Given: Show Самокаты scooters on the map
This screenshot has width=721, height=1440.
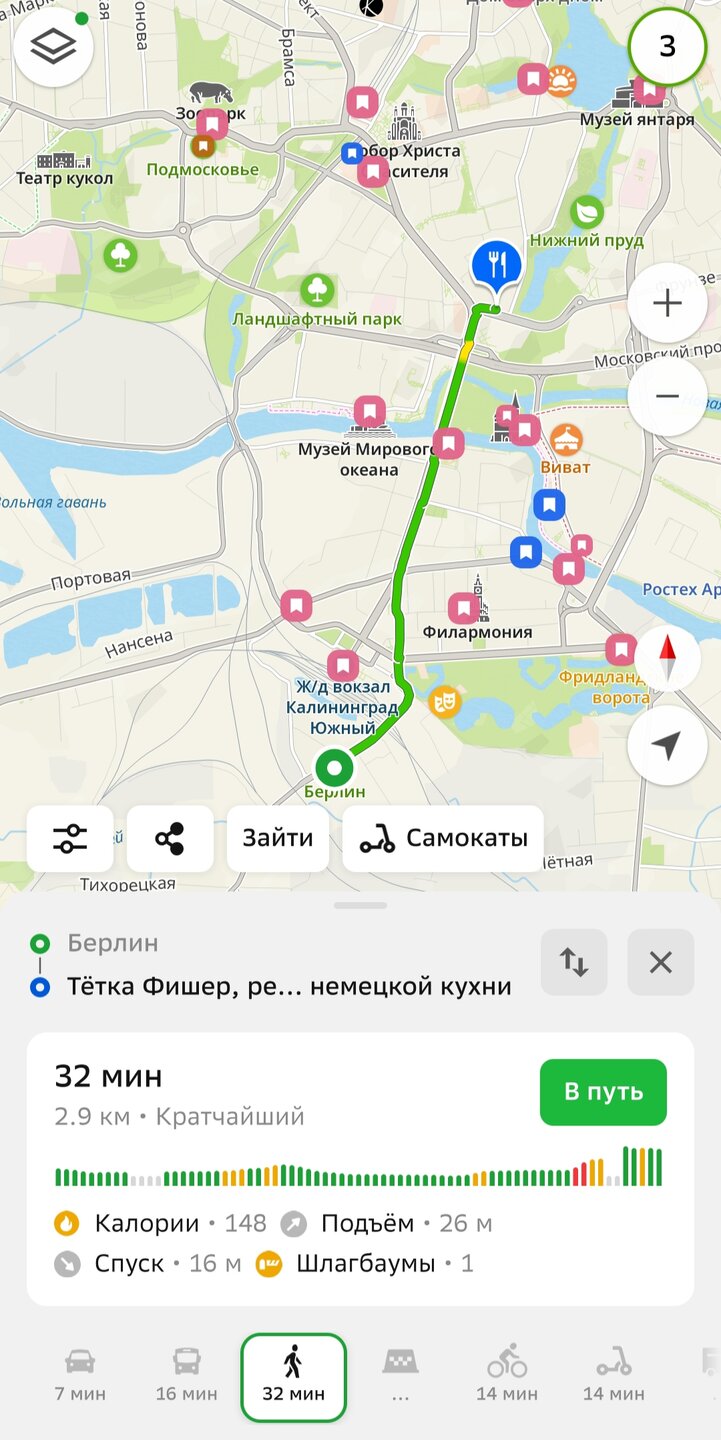Looking at the screenshot, I should 443,838.
